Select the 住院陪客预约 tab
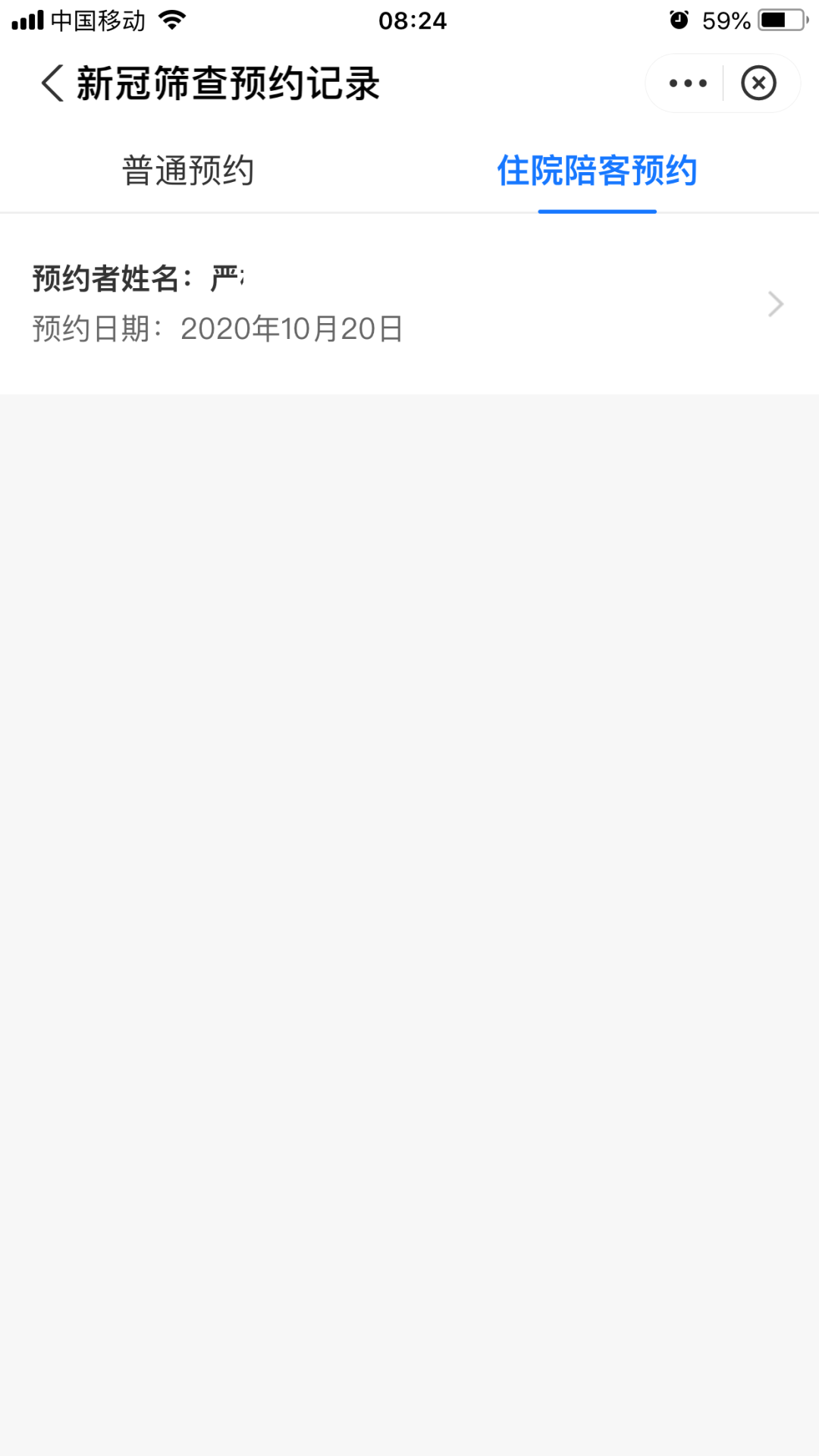 click(x=597, y=170)
